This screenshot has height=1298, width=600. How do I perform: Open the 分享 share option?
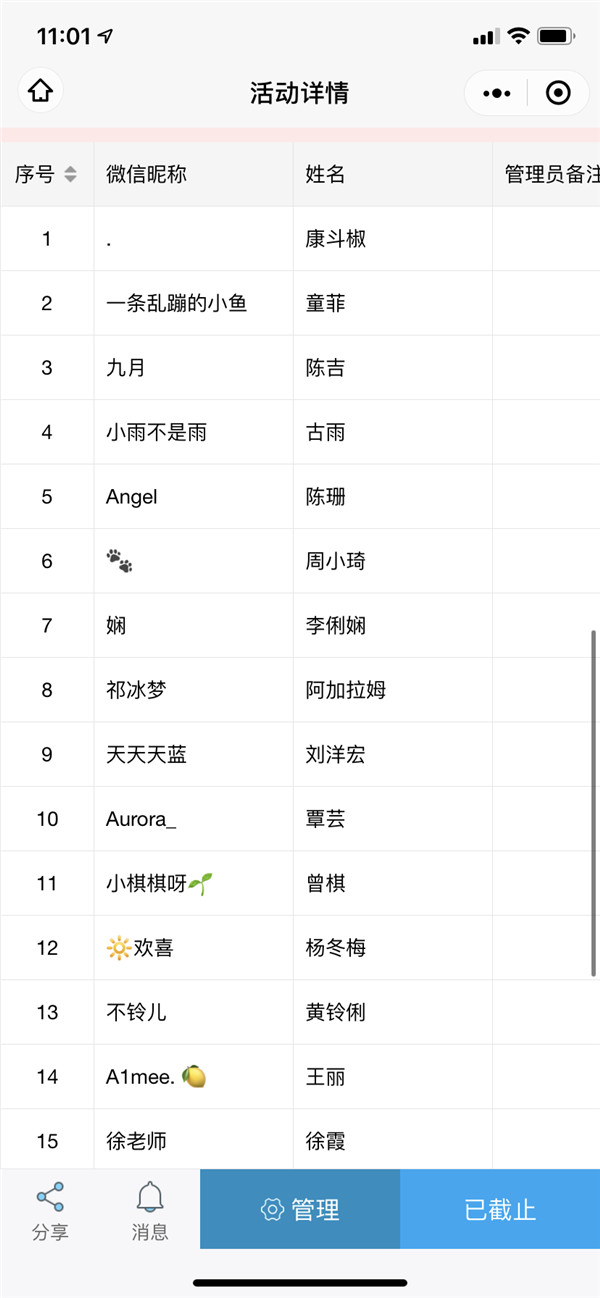point(50,1209)
